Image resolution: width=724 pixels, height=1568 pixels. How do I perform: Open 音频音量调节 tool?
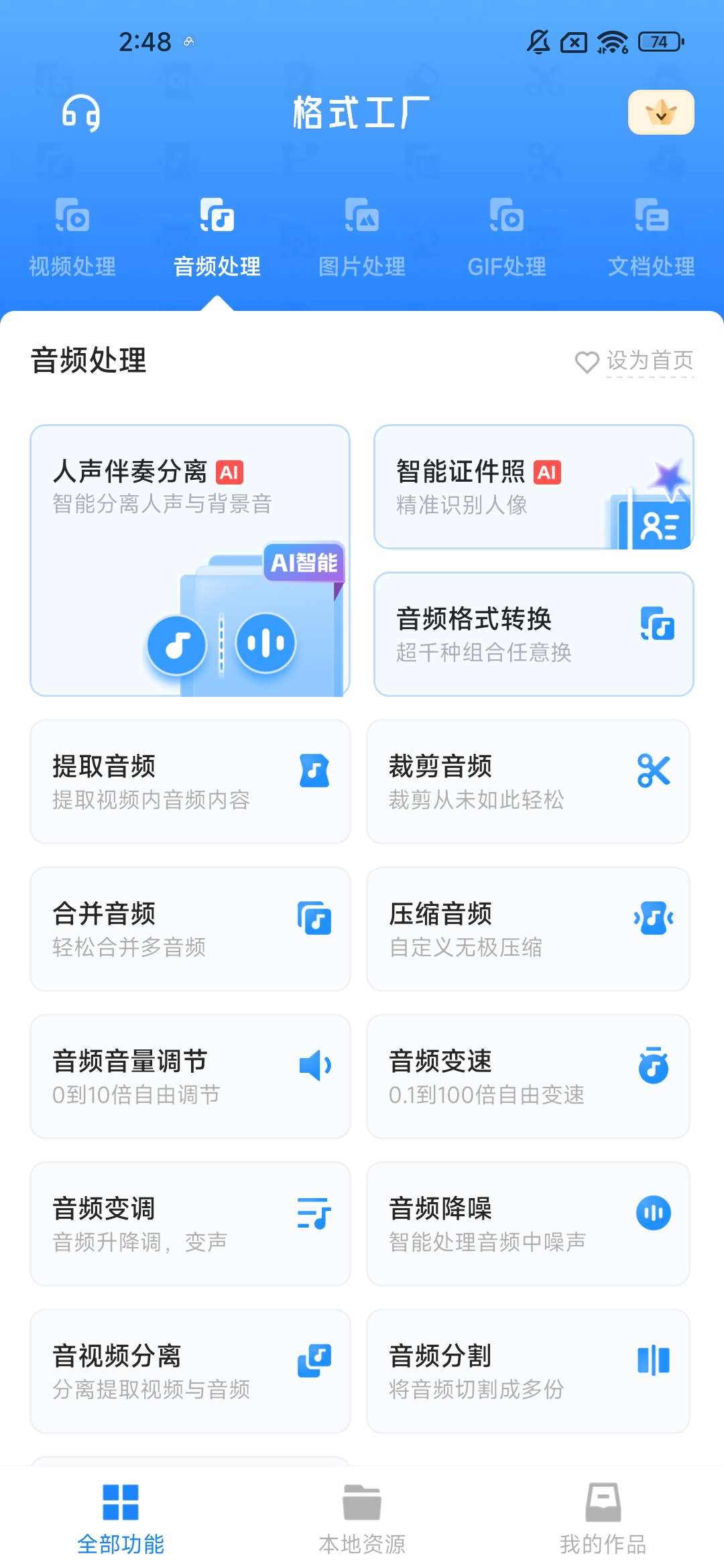190,1076
